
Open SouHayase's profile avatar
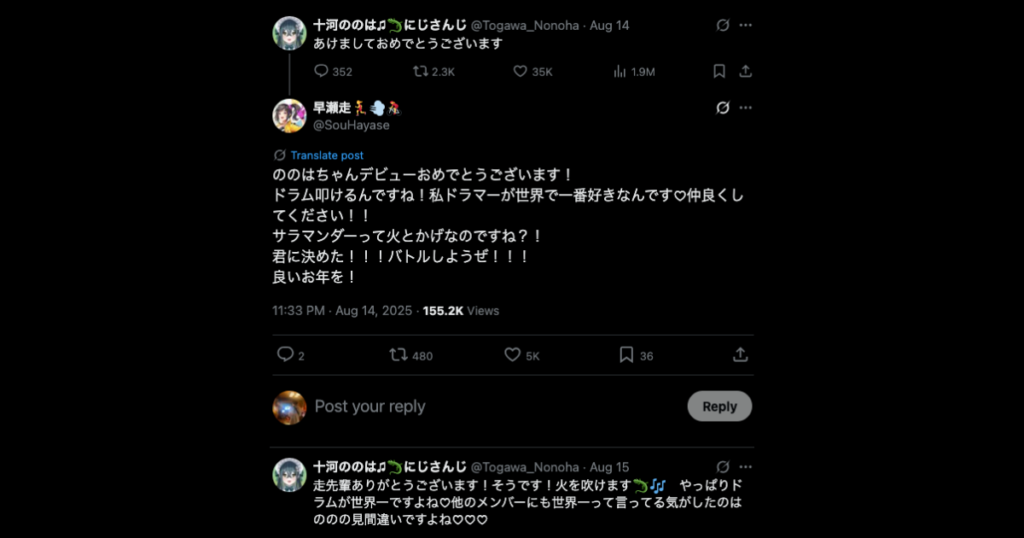click(289, 115)
